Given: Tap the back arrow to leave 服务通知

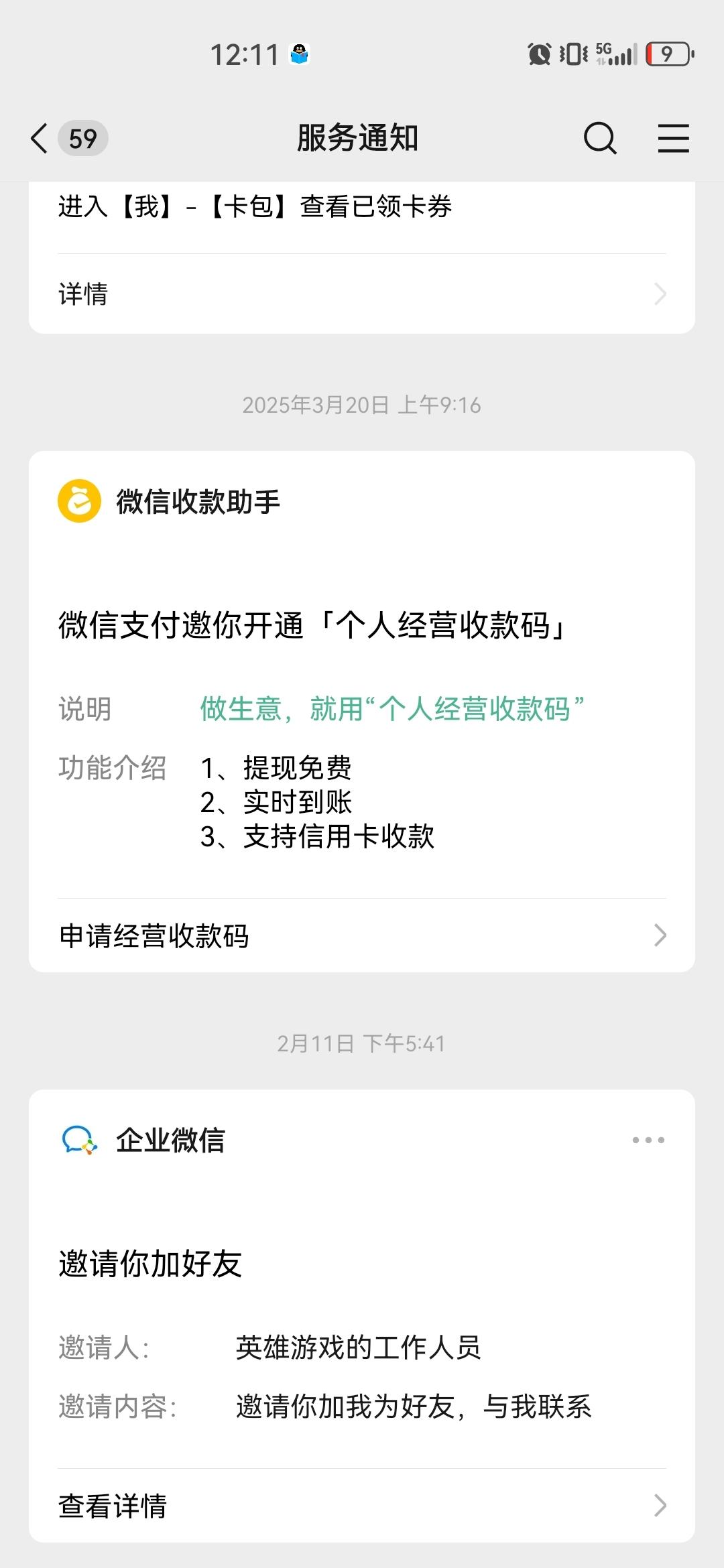Looking at the screenshot, I should tap(38, 138).
